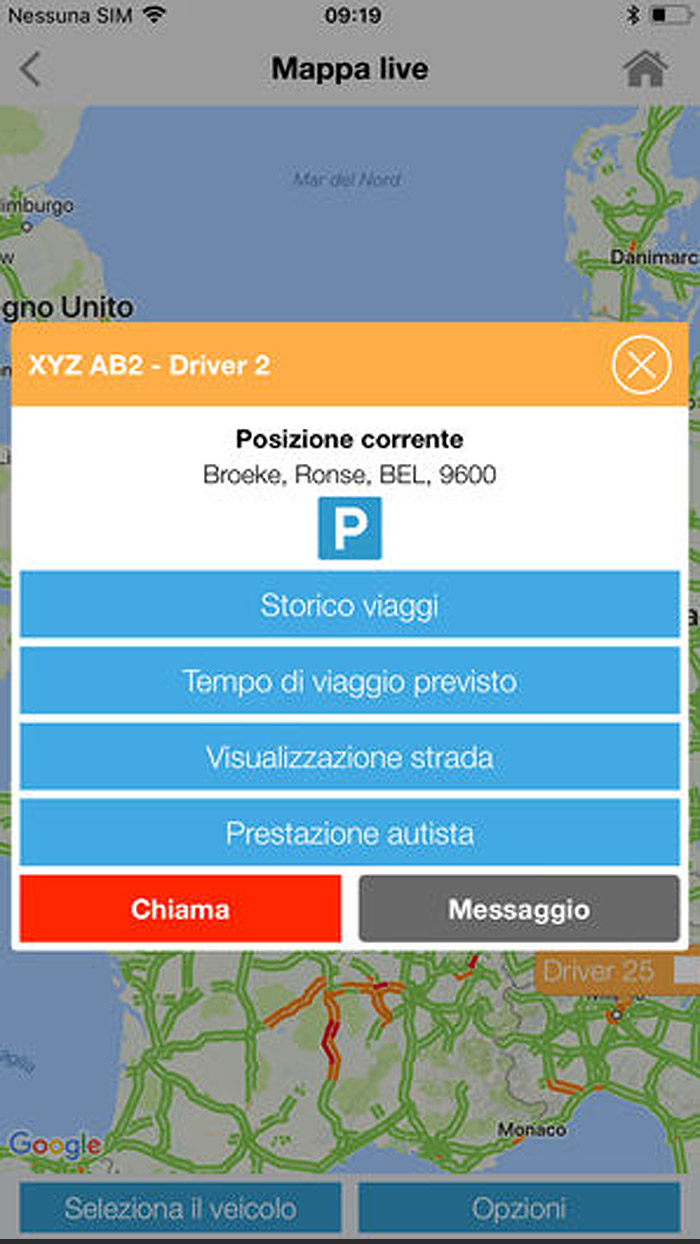Open the home icon in header
Image resolution: width=700 pixels, height=1244 pixels.
point(645,68)
